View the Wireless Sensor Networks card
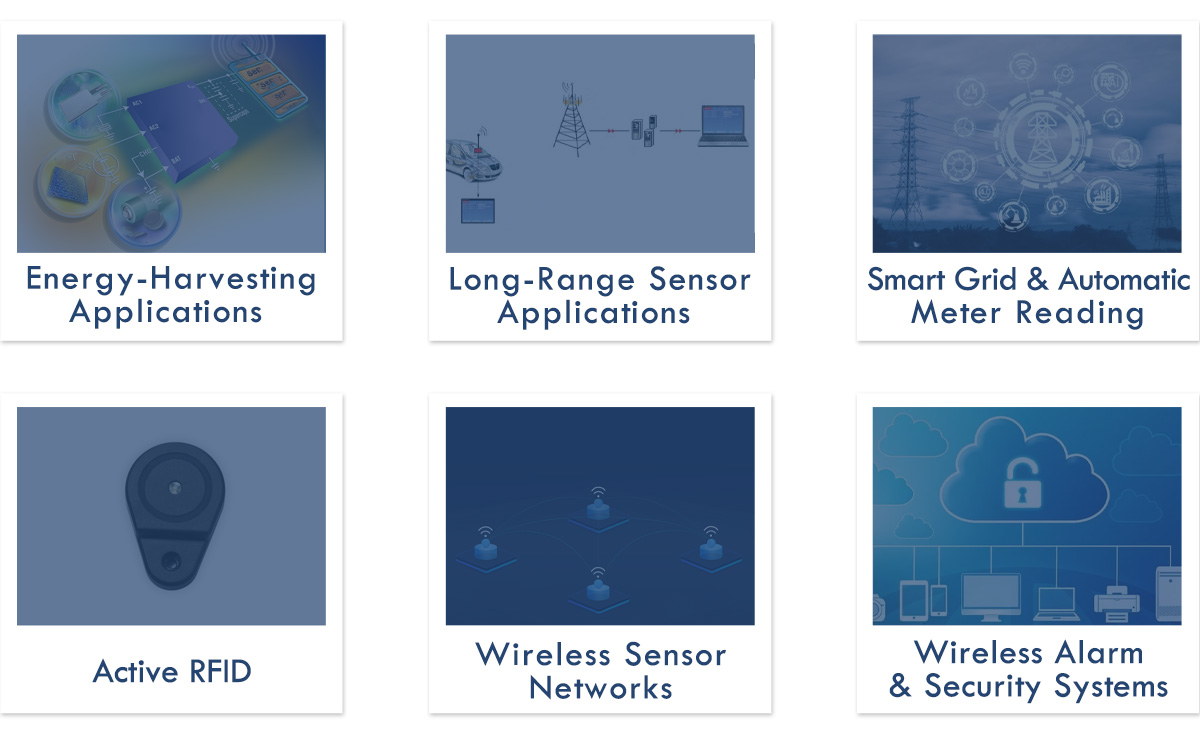Viewport: 1200px width, 749px height. [x=599, y=552]
